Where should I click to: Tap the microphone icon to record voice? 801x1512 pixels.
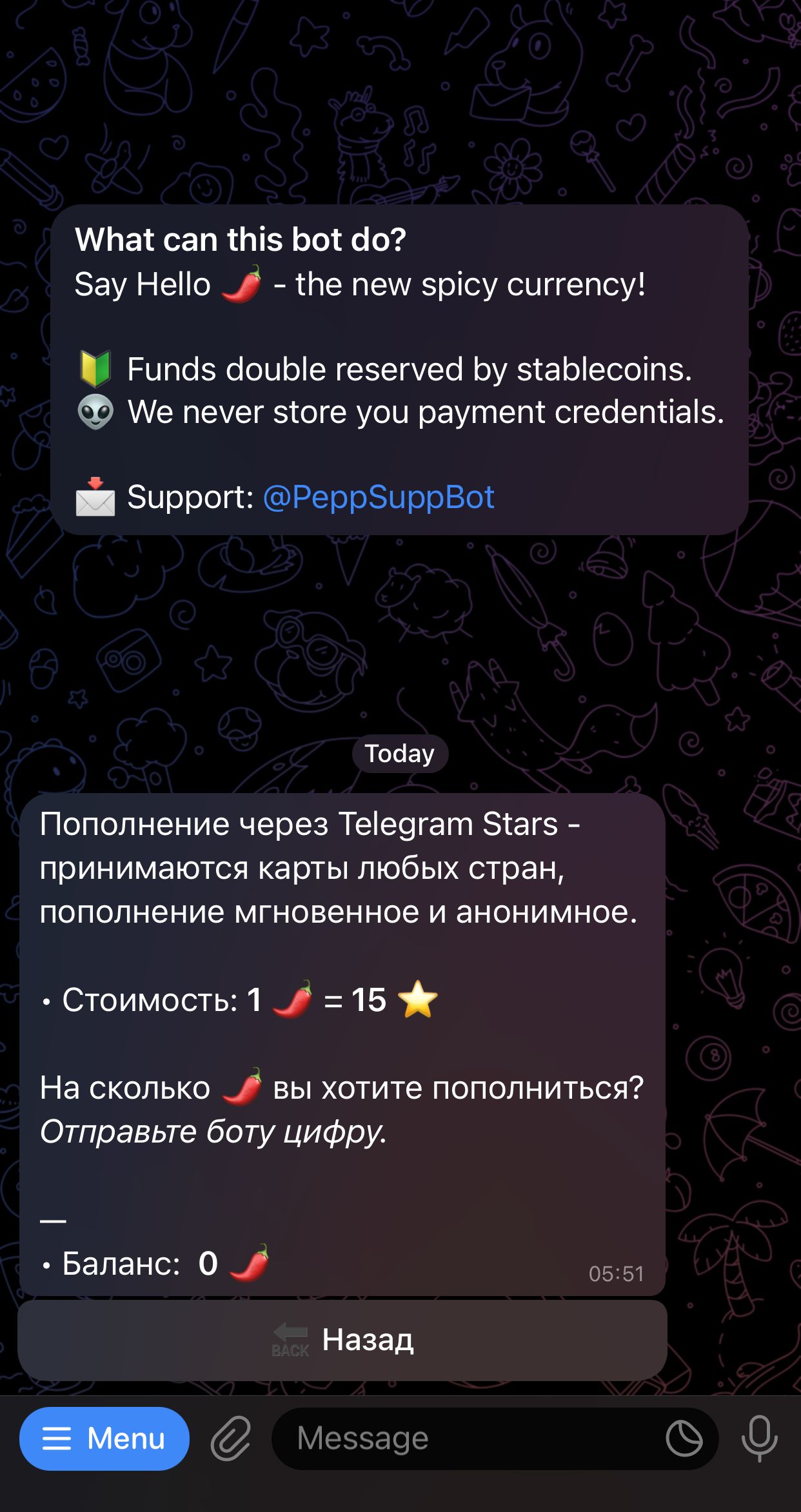pyautogui.click(x=760, y=1438)
